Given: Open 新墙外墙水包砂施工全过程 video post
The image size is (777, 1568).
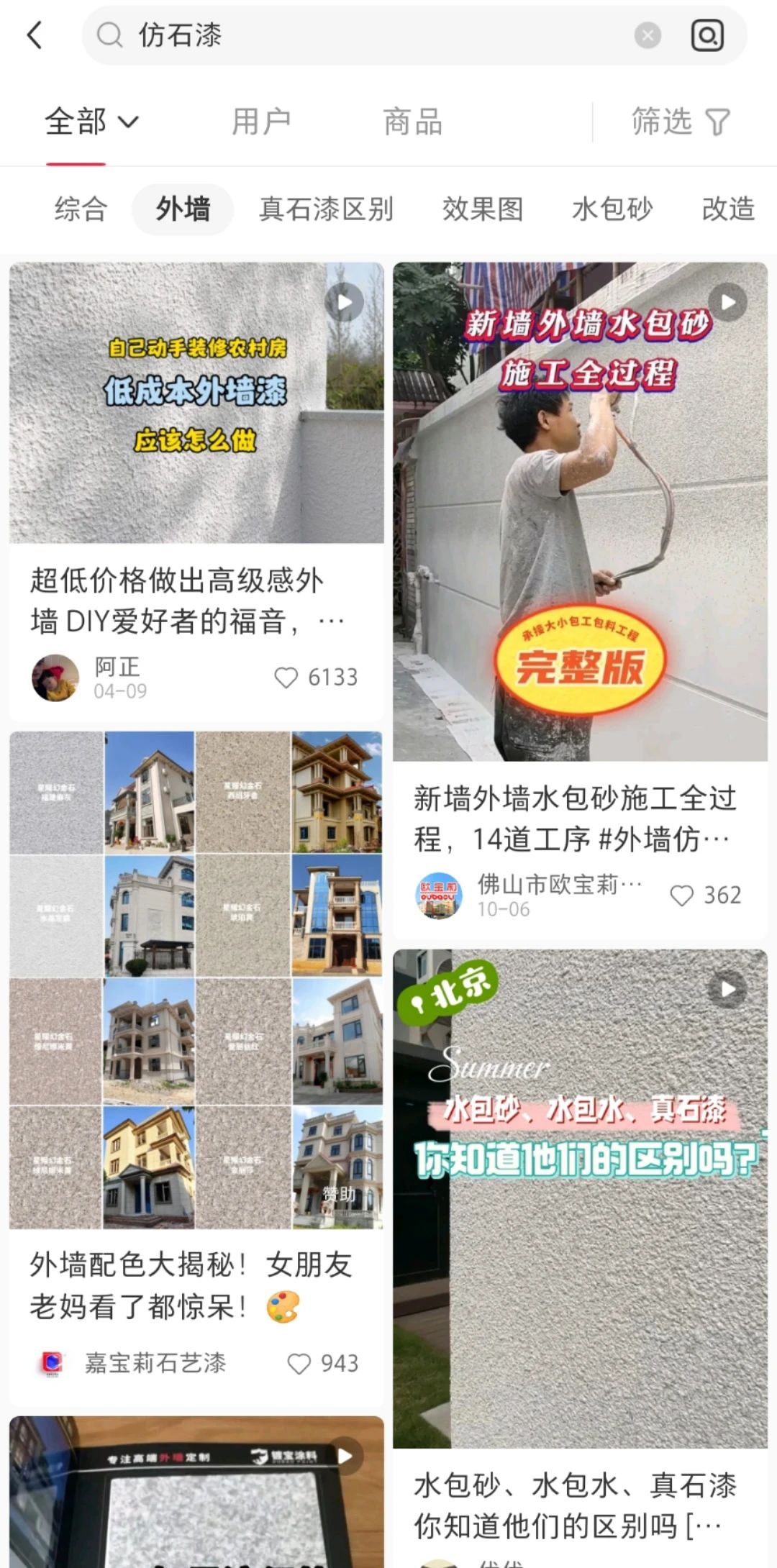Looking at the screenshot, I should point(580,511).
